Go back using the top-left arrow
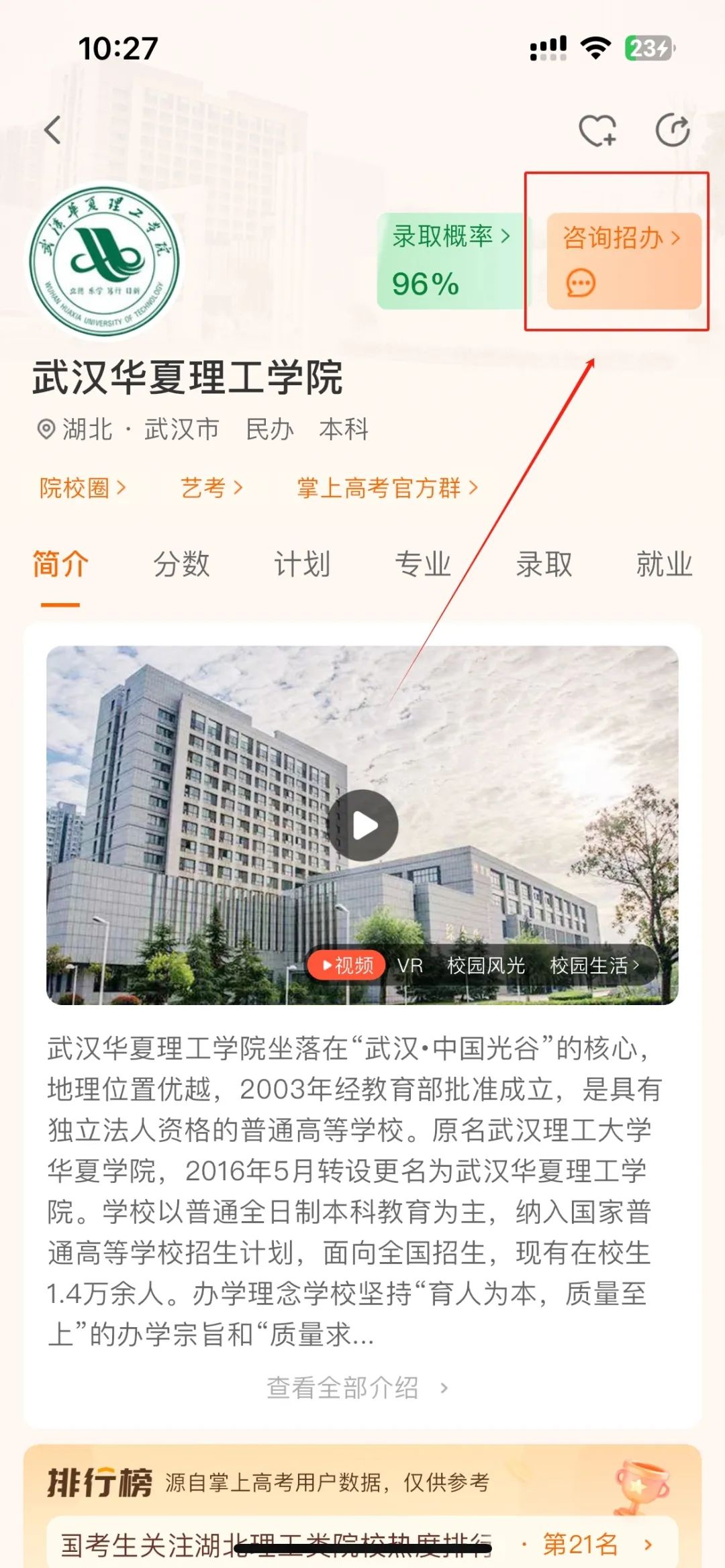The image size is (725, 1568). coord(52,129)
